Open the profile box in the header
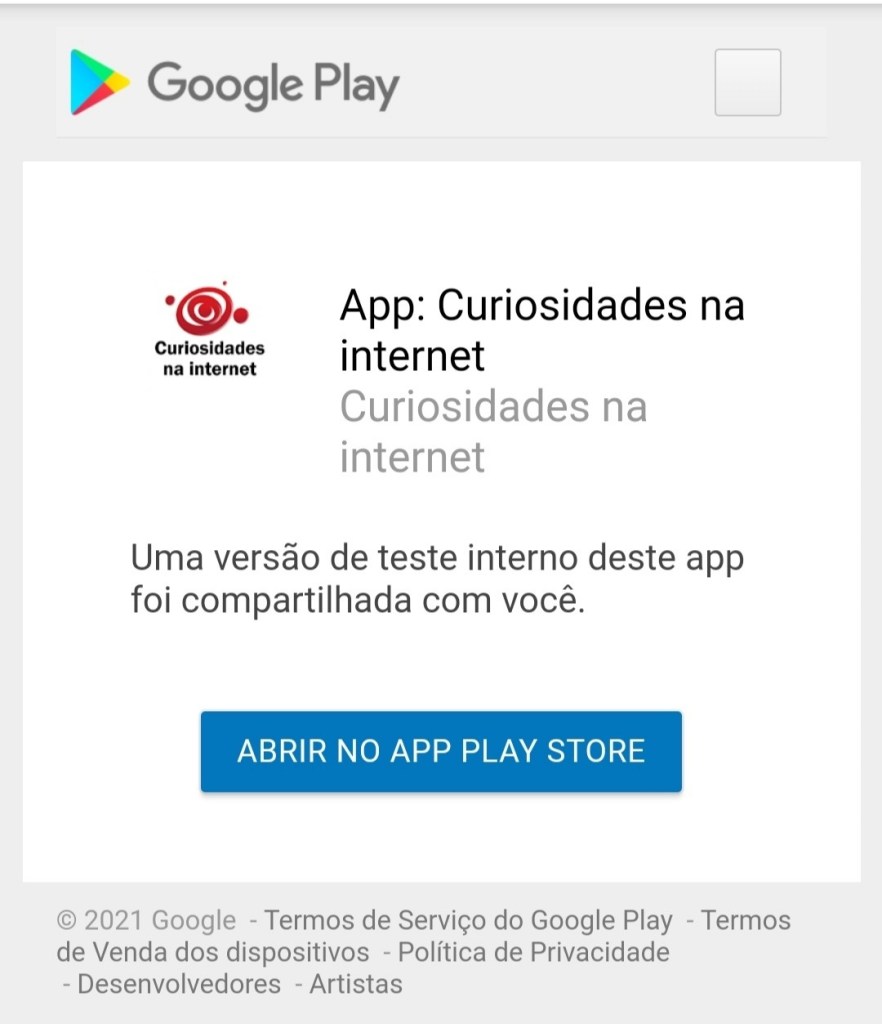The height and width of the screenshot is (1024, 882). click(747, 82)
